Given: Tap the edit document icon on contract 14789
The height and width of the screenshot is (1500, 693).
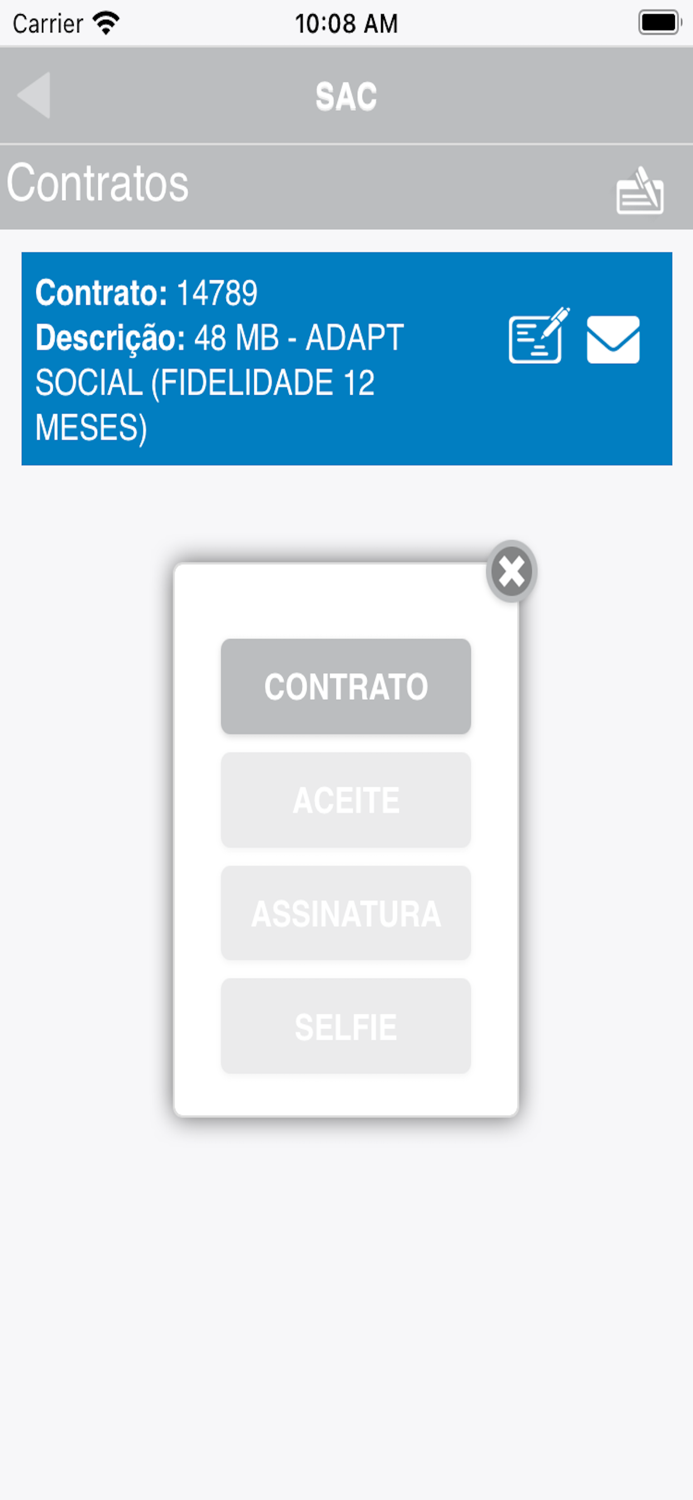Looking at the screenshot, I should [x=539, y=336].
